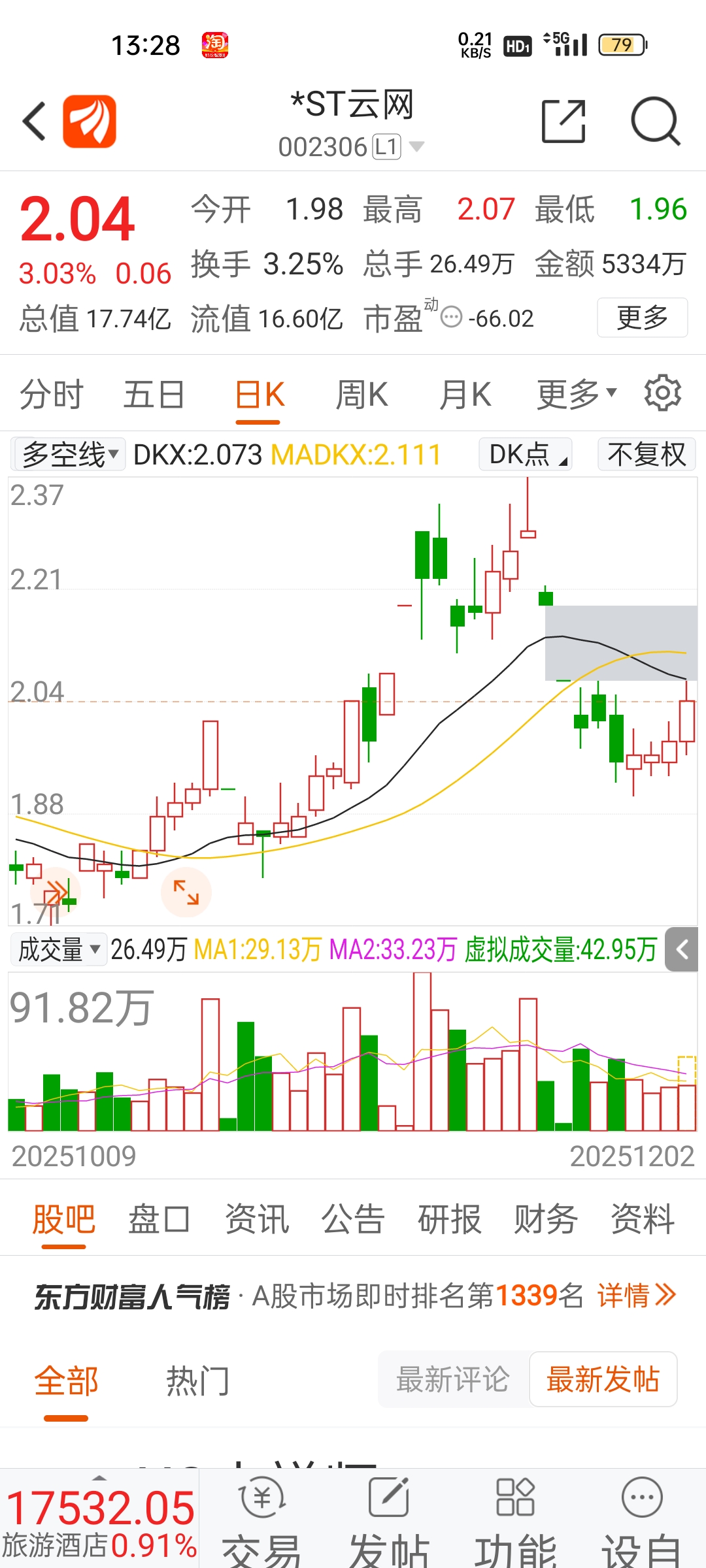The height and width of the screenshot is (1568, 706).
Task: Open the 财务 tab
Action: 545,1220
